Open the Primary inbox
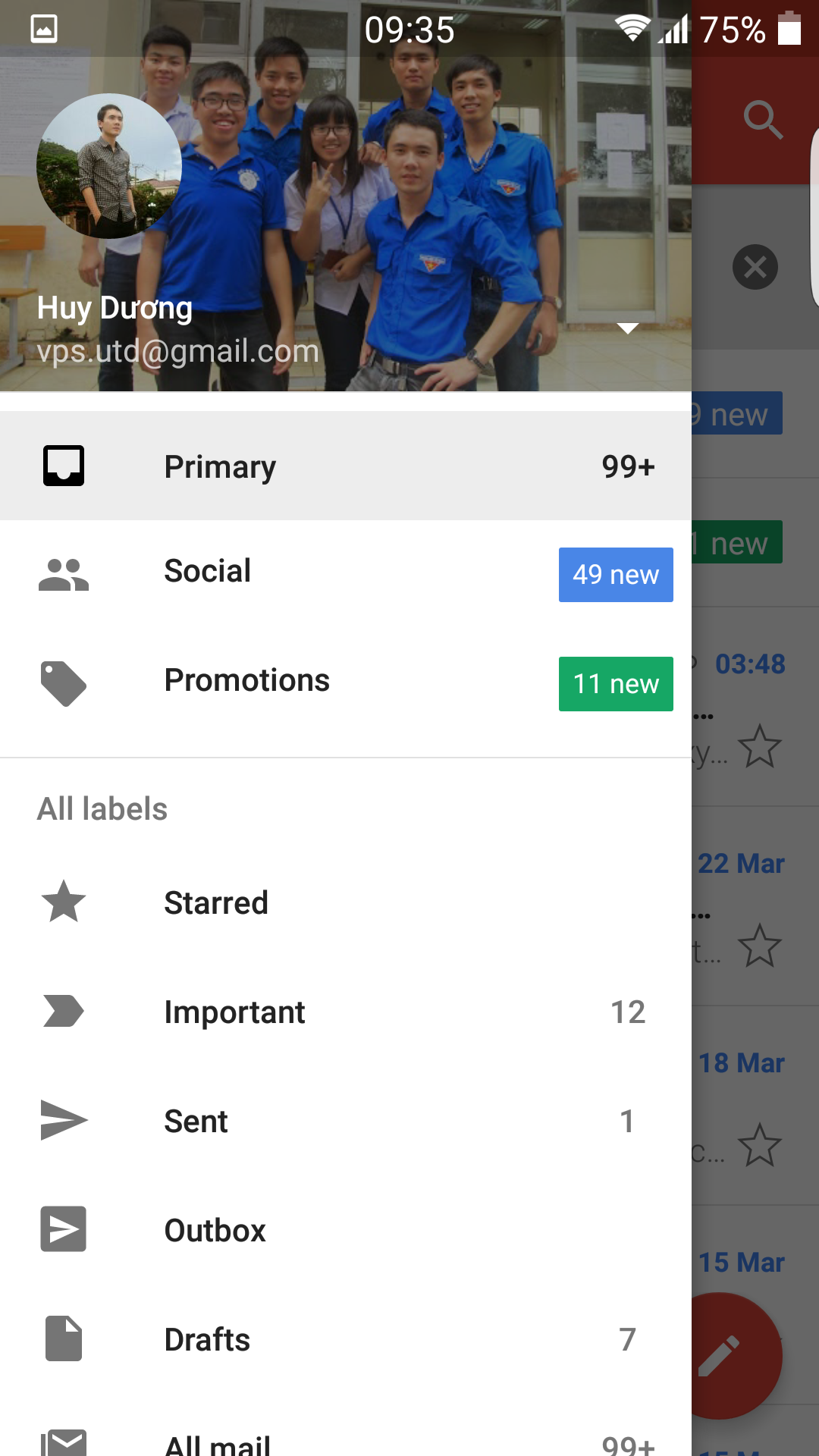Viewport: 819px width, 1456px height. (x=346, y=466)
